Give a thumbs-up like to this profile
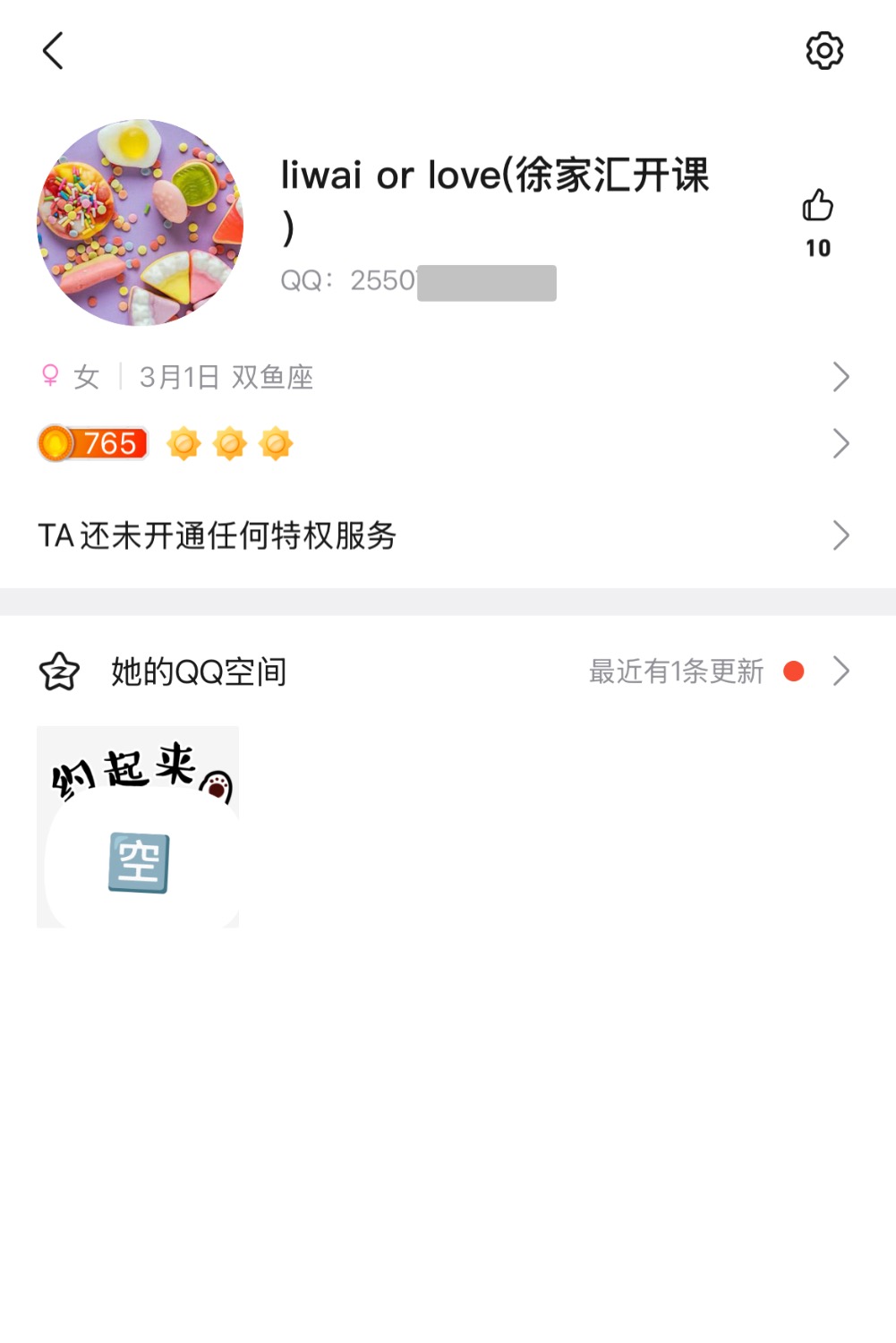This screenshot has width=896, height=1343. pyautogui.click(x=817, y=207)
